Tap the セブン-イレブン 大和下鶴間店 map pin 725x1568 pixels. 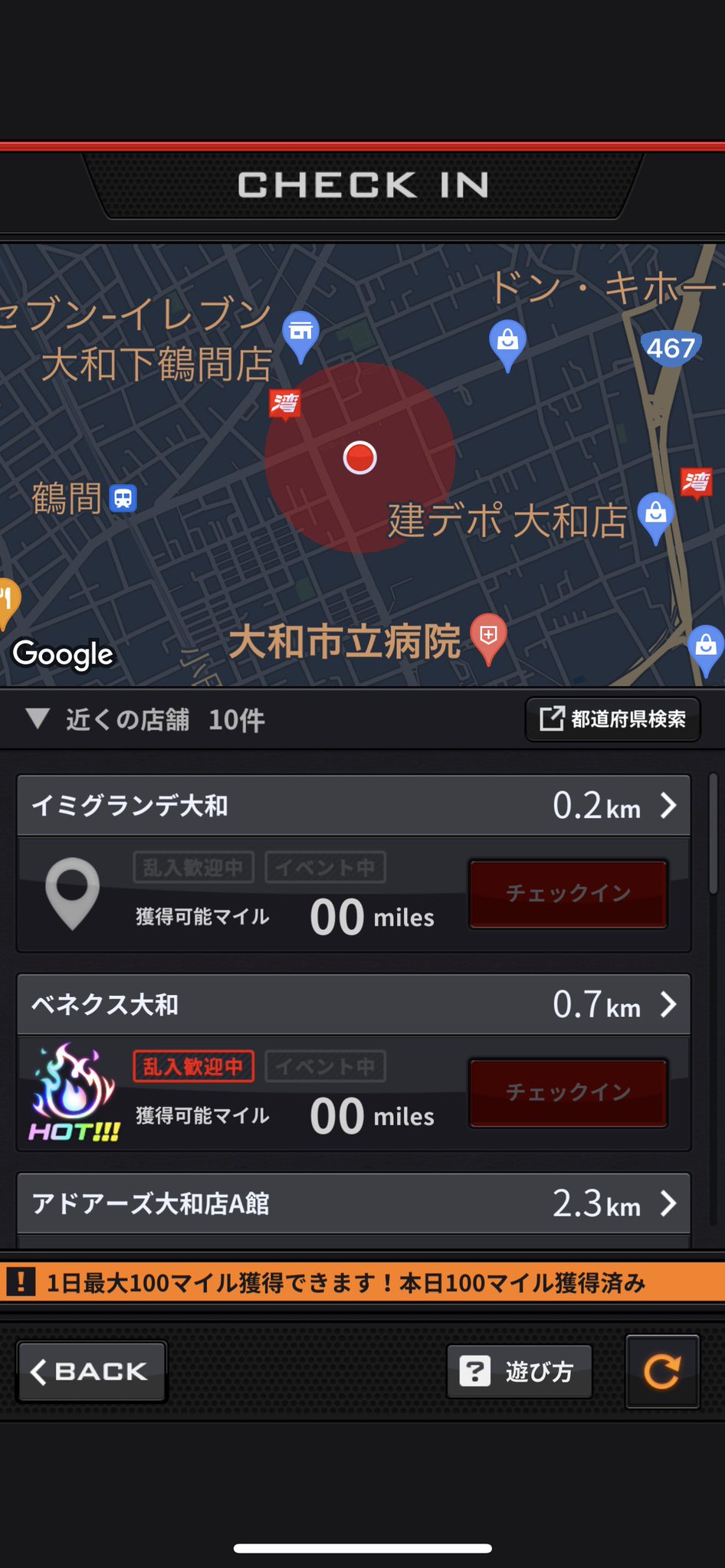(301, 336)
